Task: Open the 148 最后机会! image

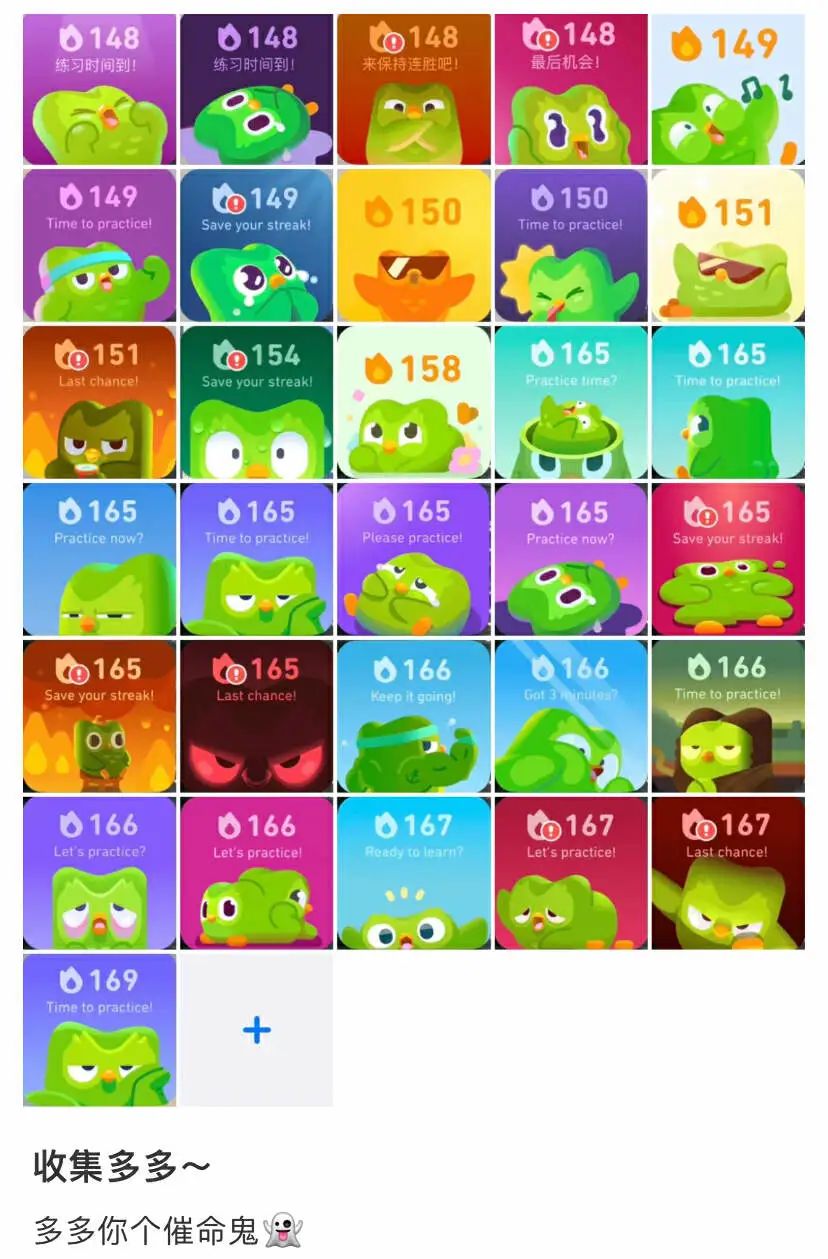Action: [571, 90]
